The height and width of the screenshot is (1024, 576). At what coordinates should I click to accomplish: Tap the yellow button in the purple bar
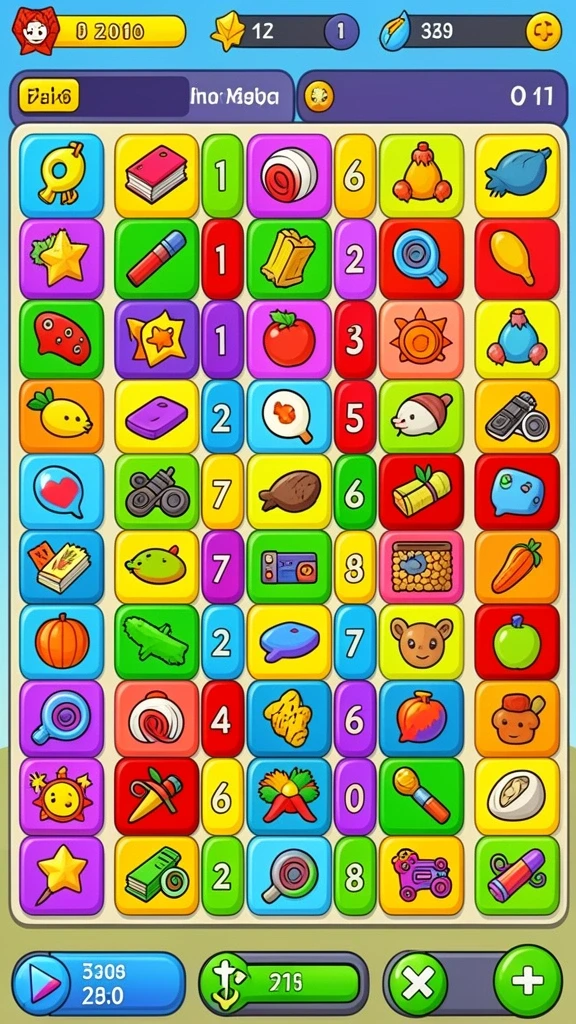pos(49,96)
